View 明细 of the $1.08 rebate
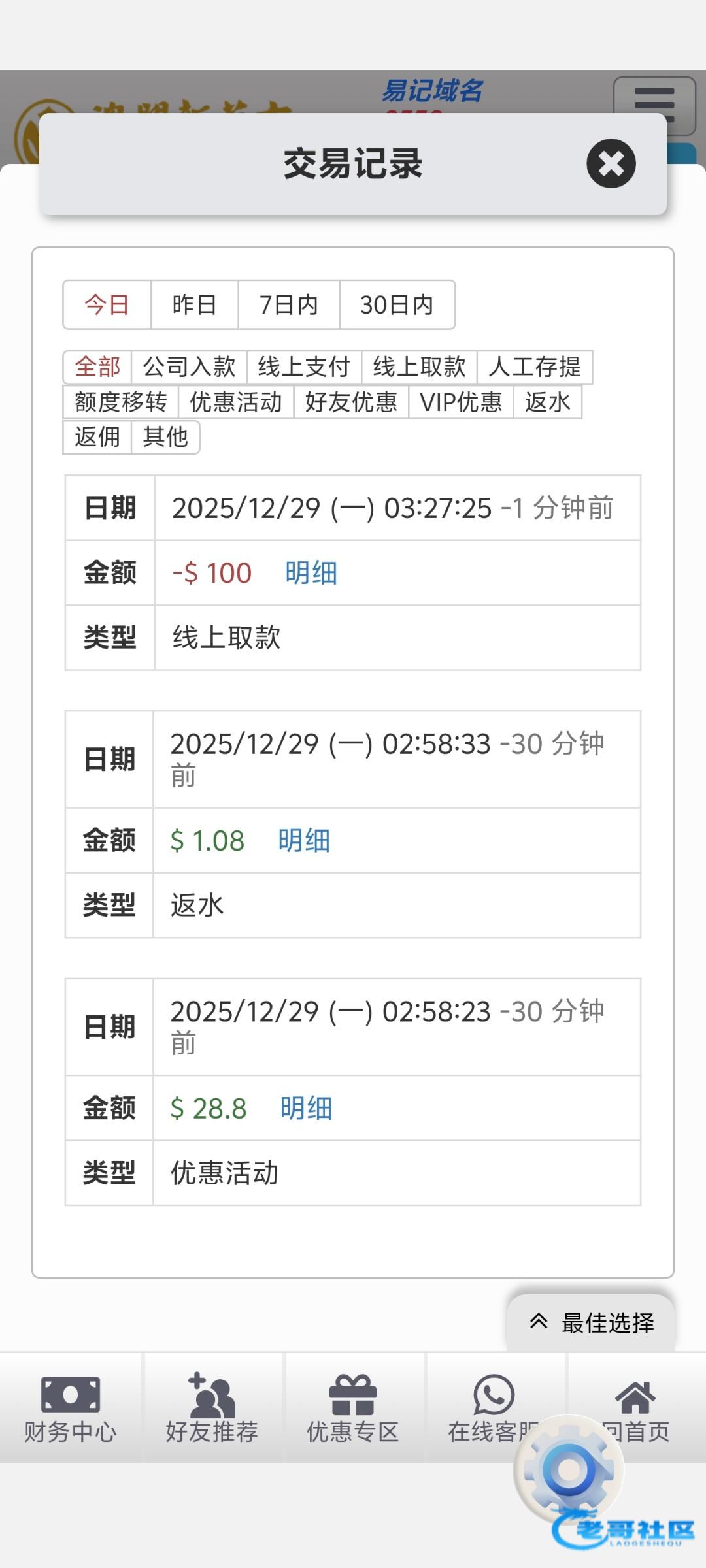Viewport: 706px width, 1568px height. click(x=304, y=841)
